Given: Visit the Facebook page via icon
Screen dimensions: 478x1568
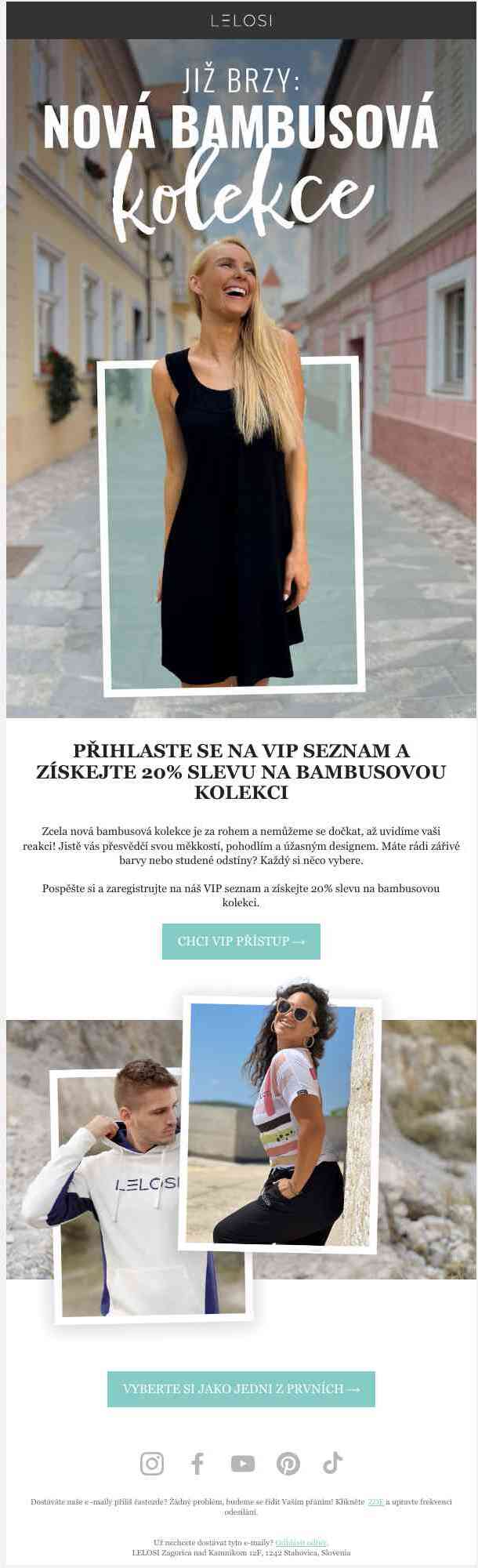Looking at the screenshot, I should 197,1463.
